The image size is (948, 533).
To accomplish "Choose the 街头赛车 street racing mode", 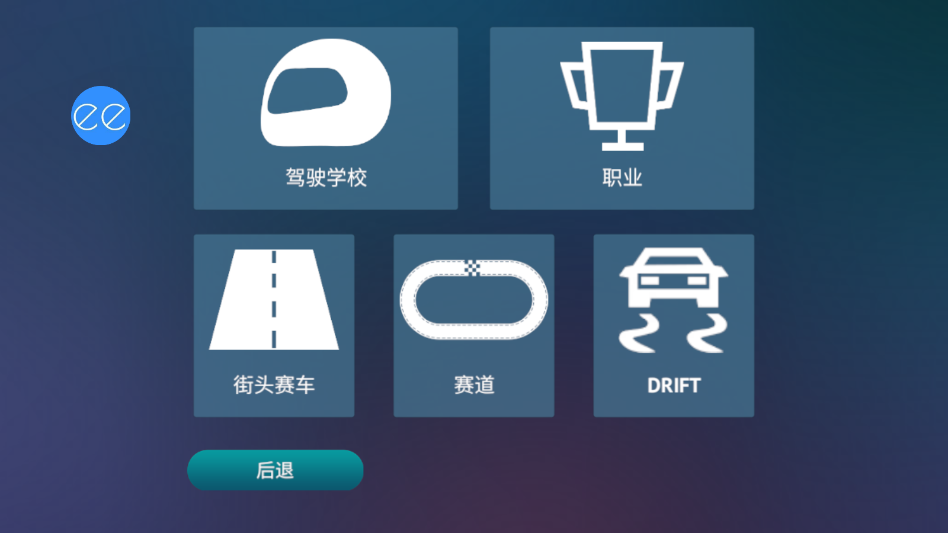I will tap(273, 325).
